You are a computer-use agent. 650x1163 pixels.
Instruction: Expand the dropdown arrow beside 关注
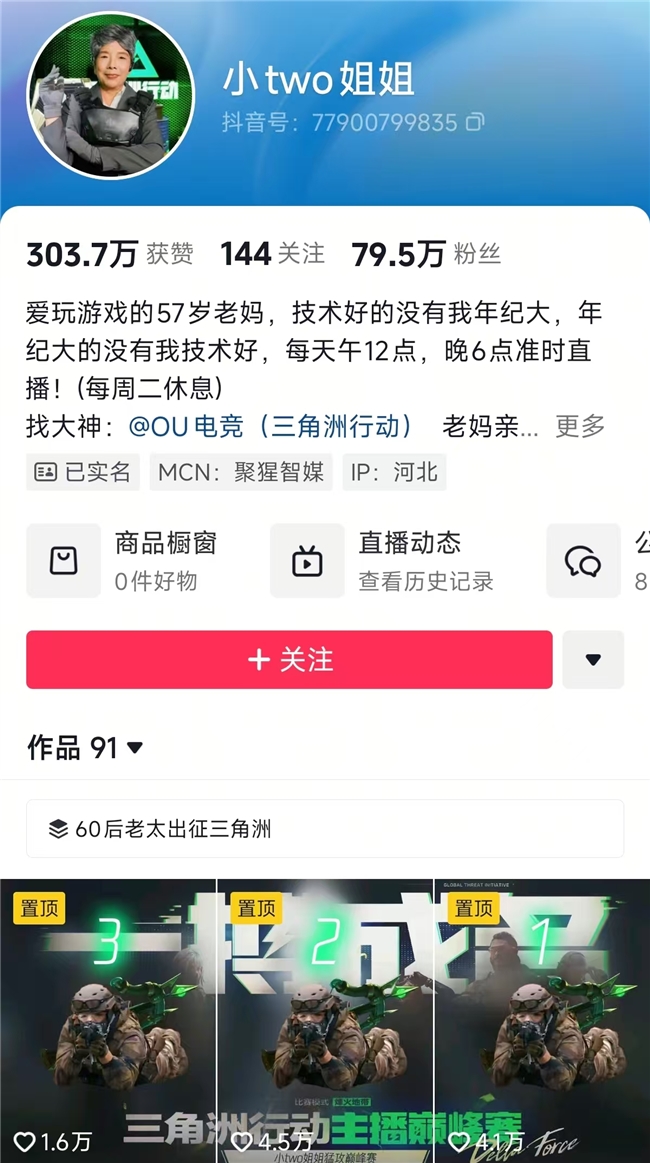pyautogui.click(x=593, y=660)
